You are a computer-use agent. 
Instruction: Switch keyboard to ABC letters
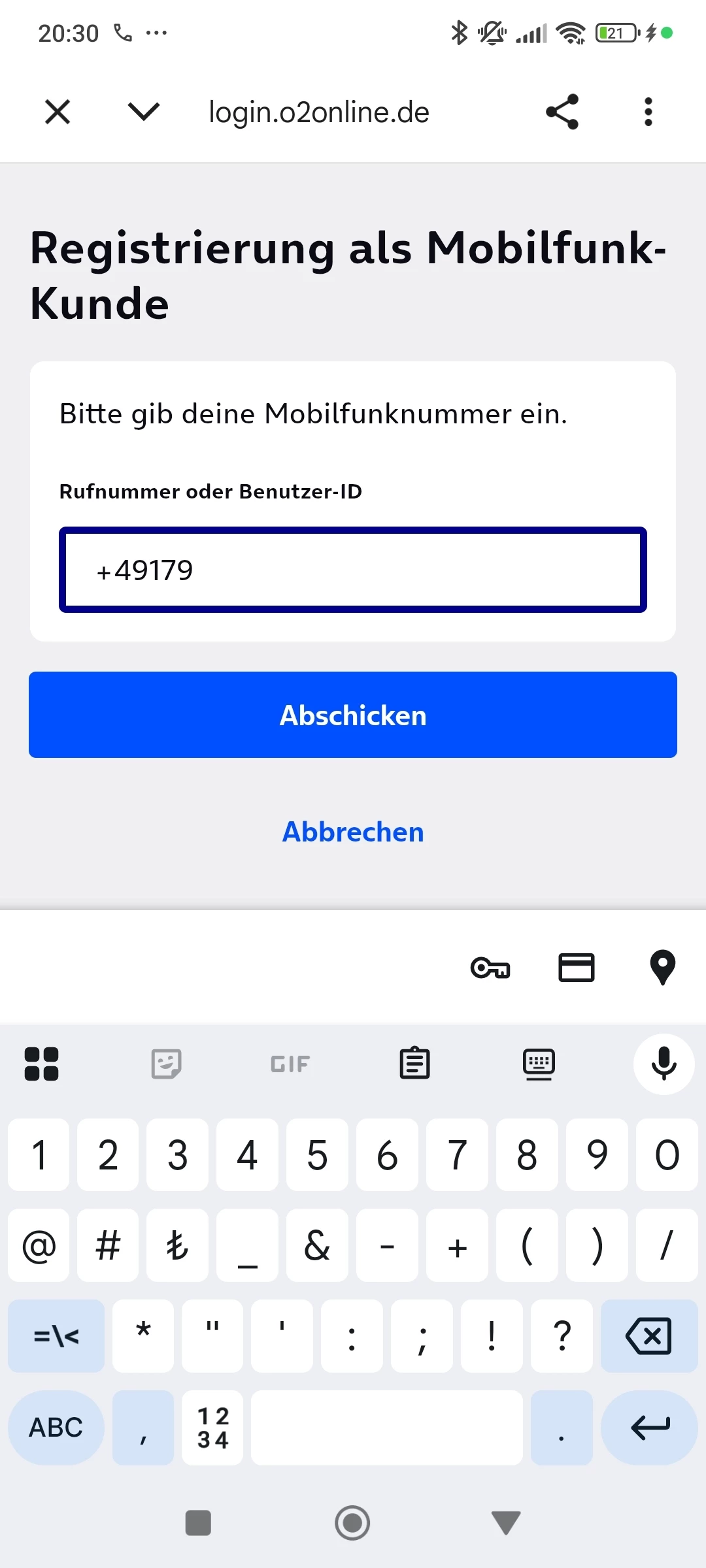(x=56, y=1427)
